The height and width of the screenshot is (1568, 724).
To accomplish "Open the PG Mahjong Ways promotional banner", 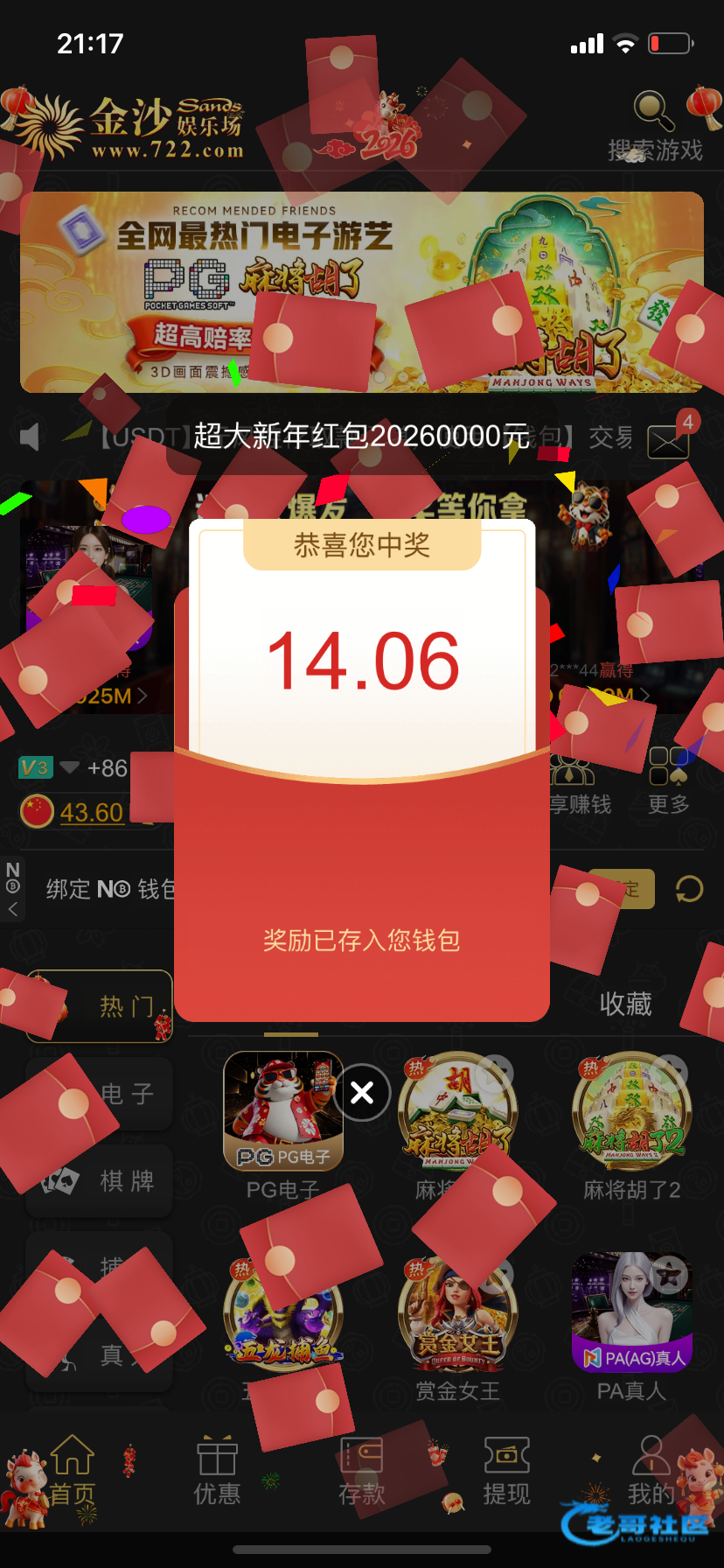I will (x=361, y=292).
